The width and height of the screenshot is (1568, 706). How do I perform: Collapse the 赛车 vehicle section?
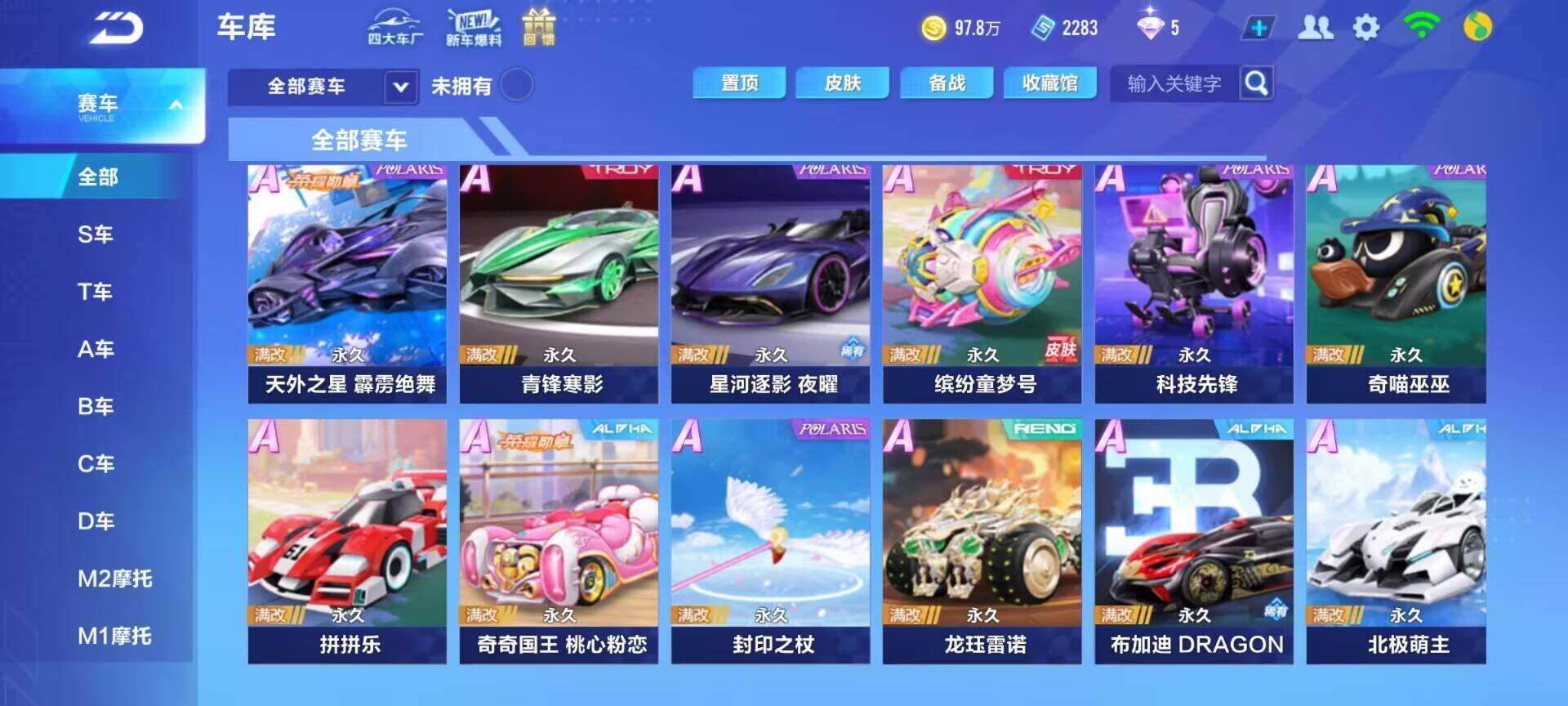point(175,105)
